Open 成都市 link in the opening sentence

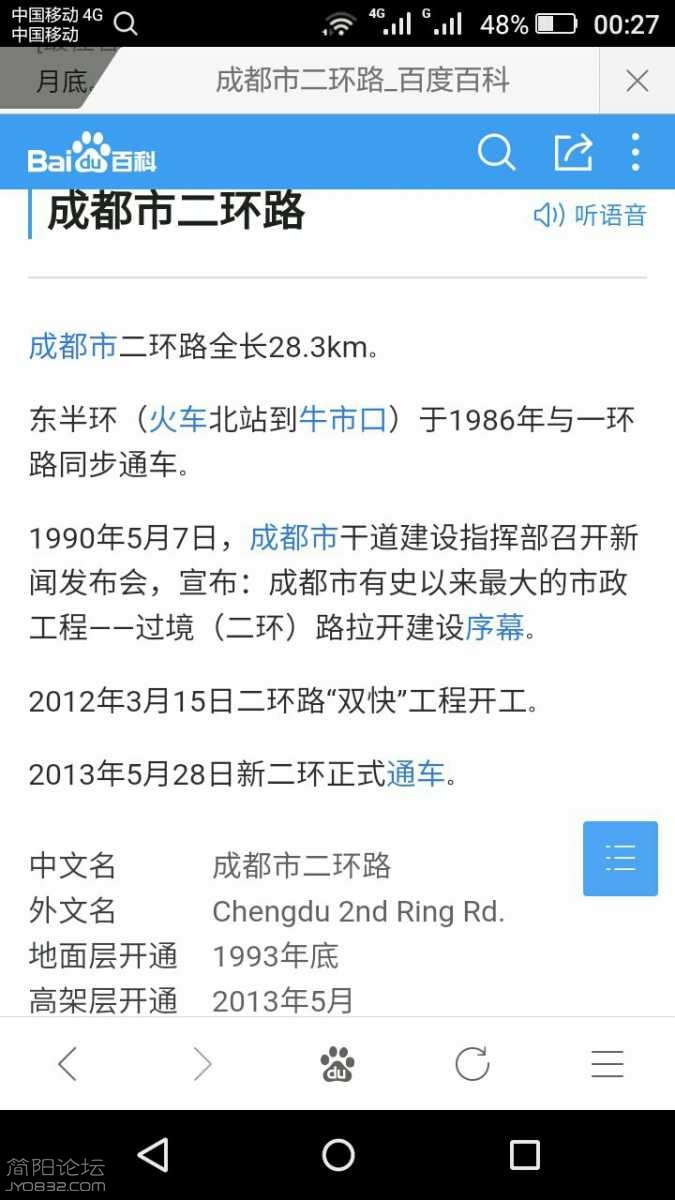point(73,347)
